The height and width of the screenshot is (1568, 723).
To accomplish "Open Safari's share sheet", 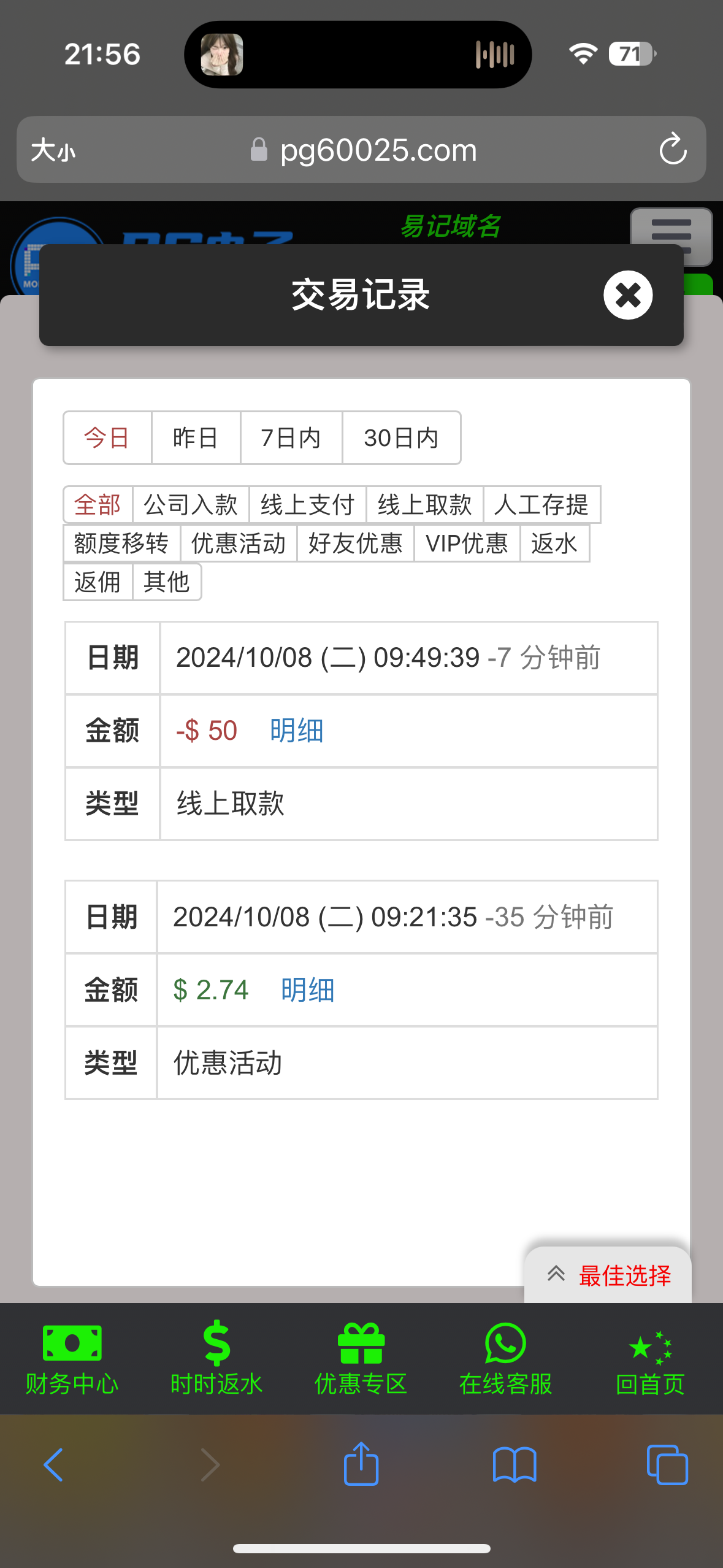I will (361, 1464).
